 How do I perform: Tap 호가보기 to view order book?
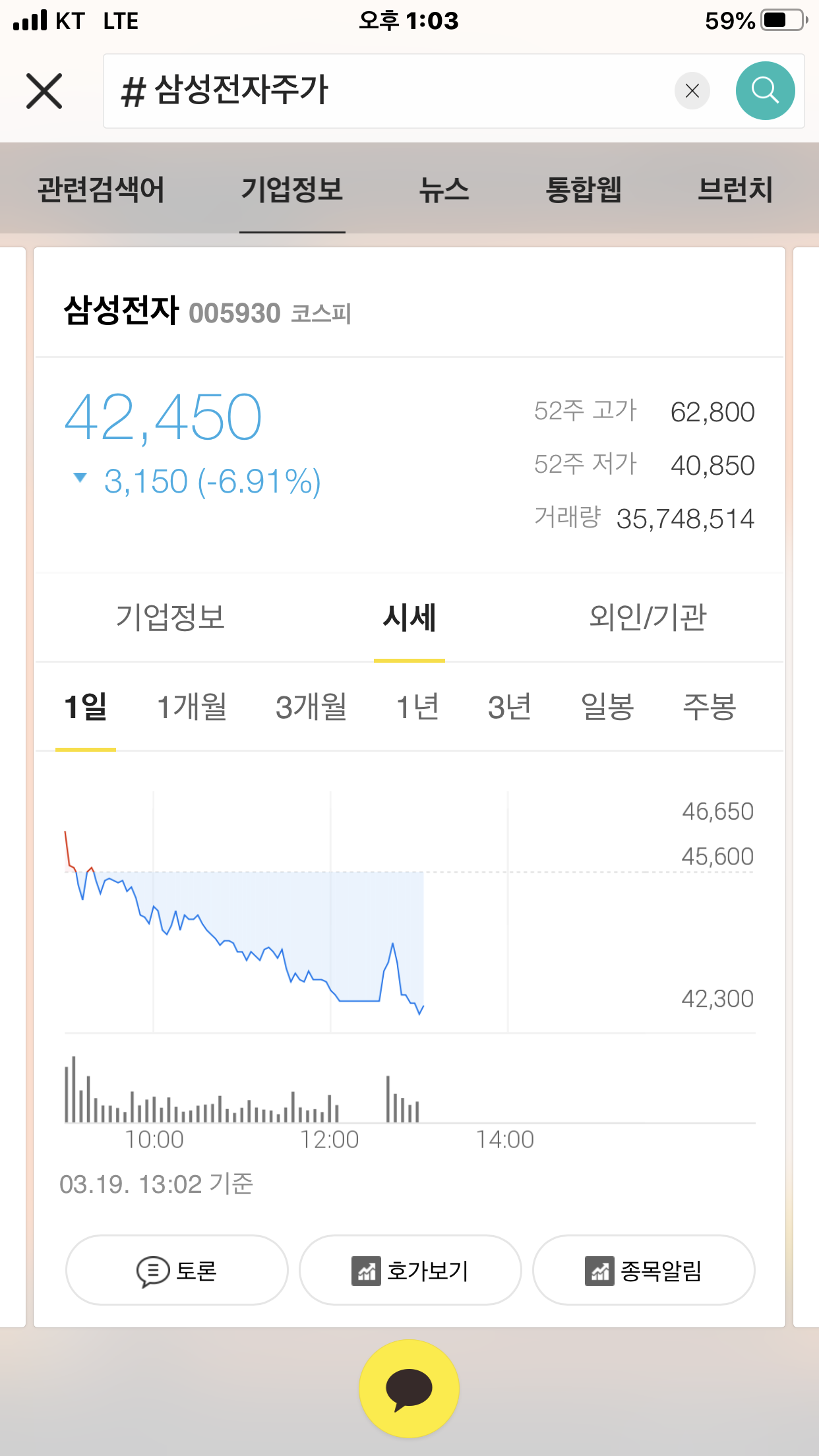410,1270
